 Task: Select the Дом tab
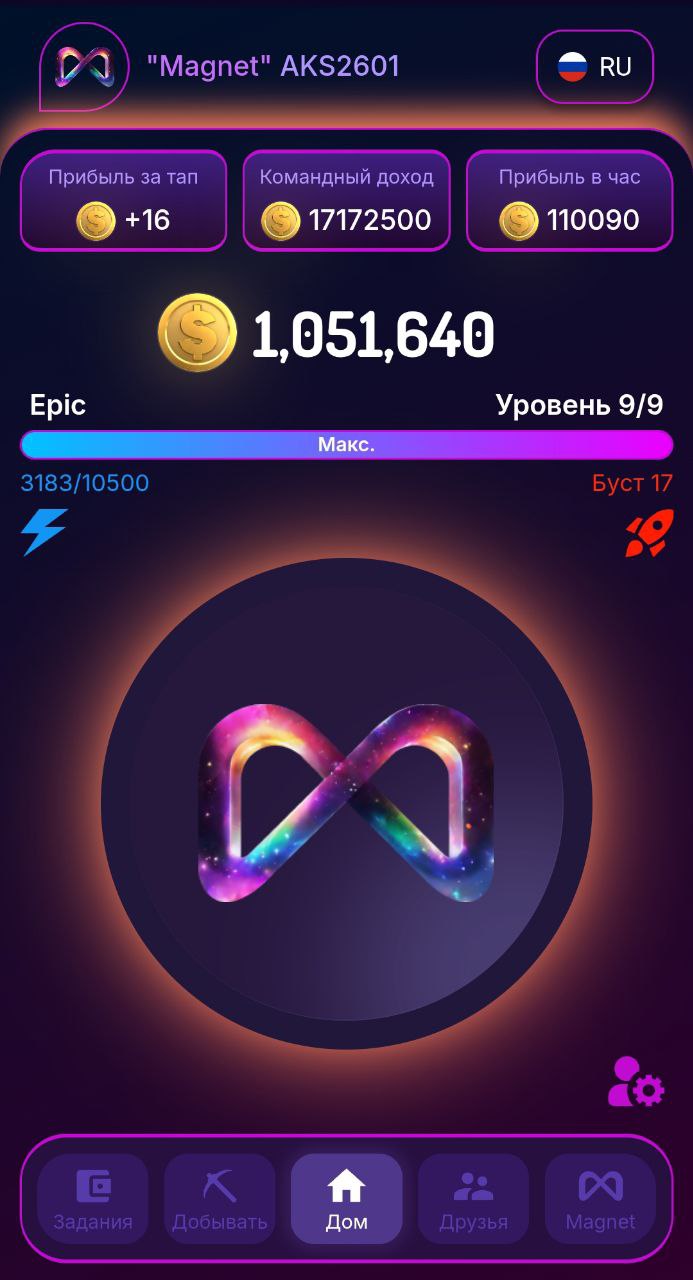point(346,1199)
